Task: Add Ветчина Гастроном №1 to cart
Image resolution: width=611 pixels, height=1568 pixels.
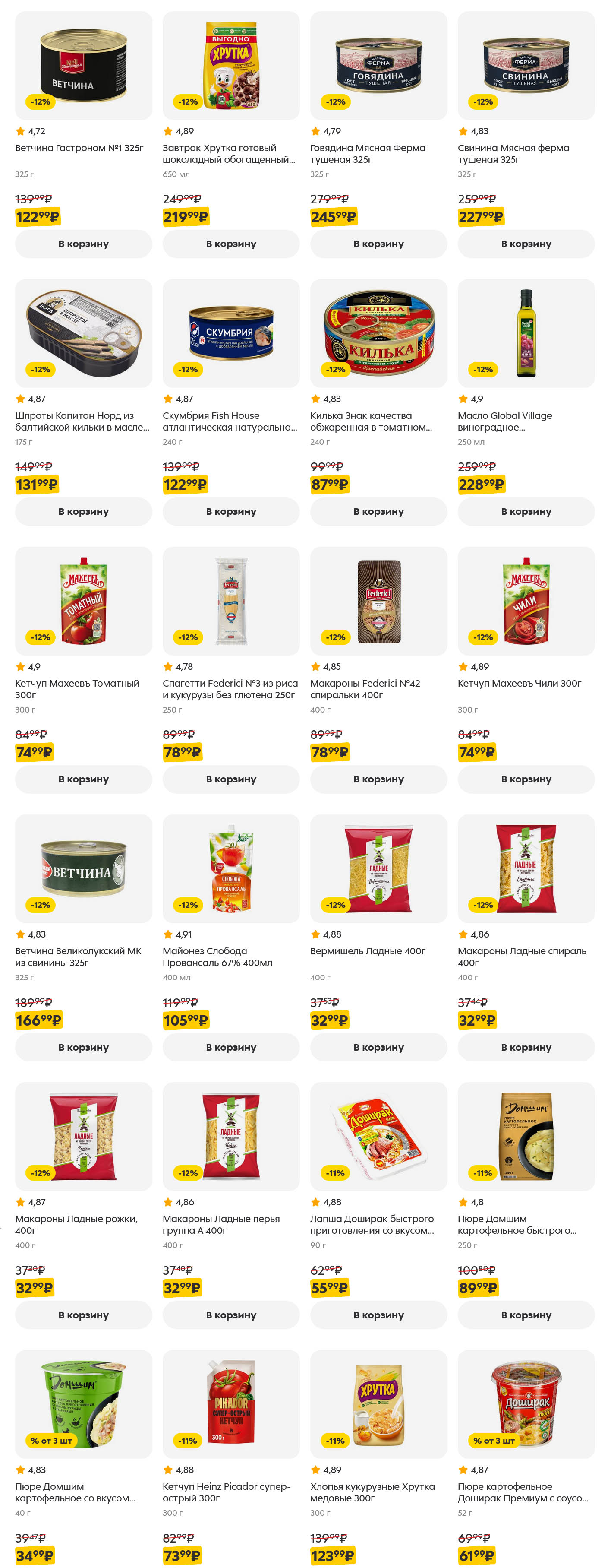Action: [x=83, y=244]
